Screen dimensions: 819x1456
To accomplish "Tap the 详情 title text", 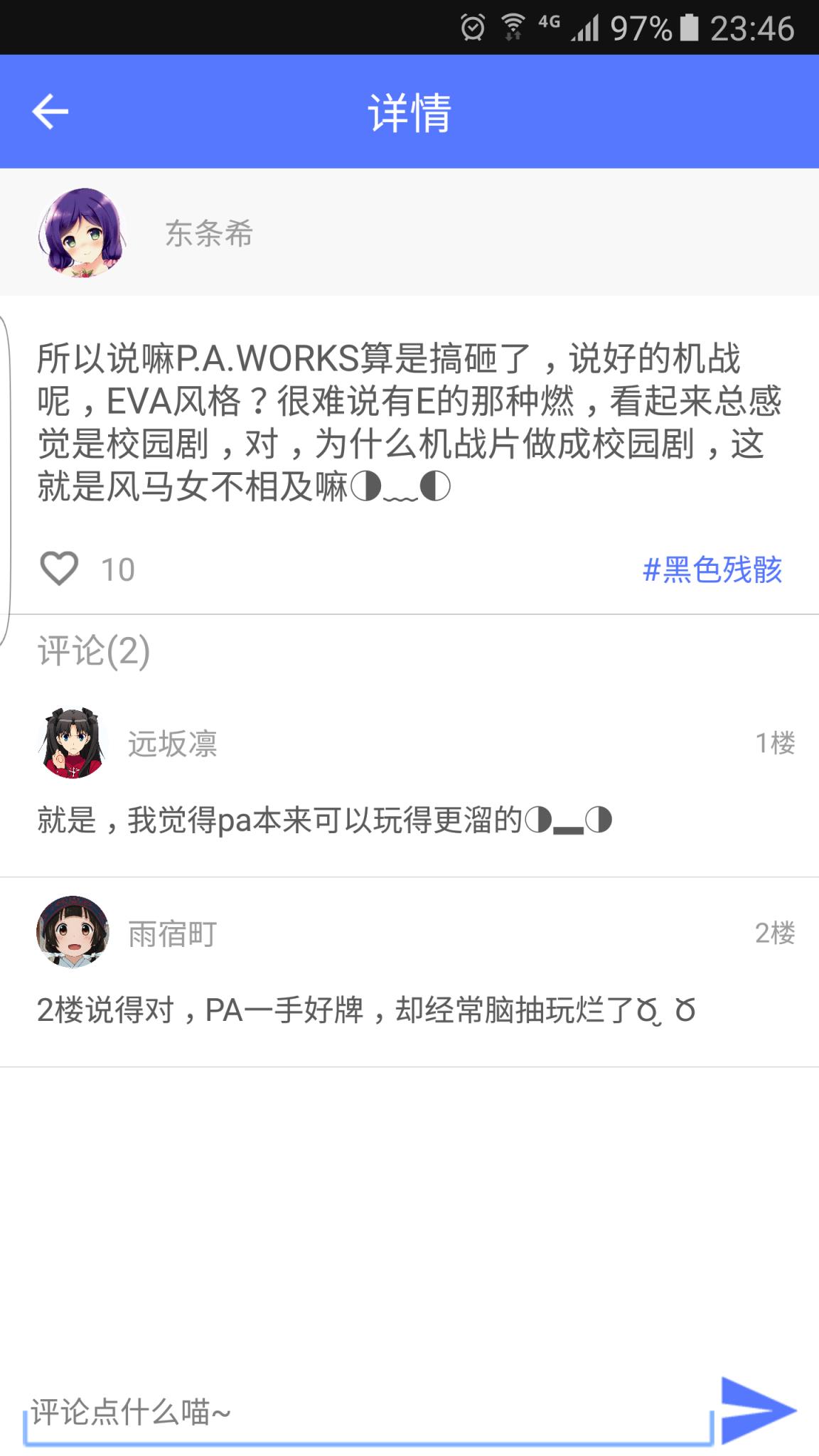I will [x=409, y=112].
